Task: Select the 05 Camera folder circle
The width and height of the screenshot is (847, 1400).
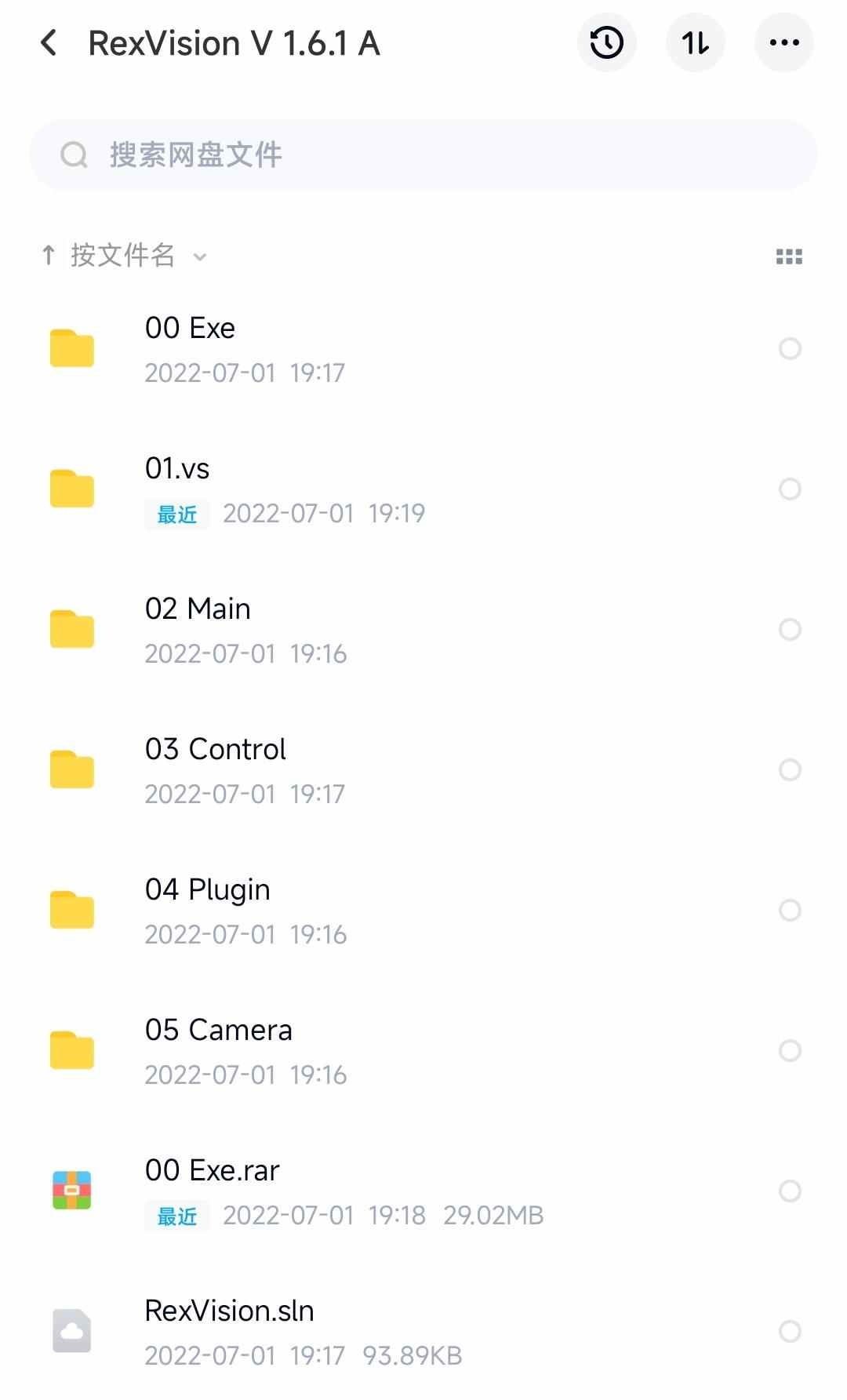Action: pyautogui.click(x=790, y=1051)
